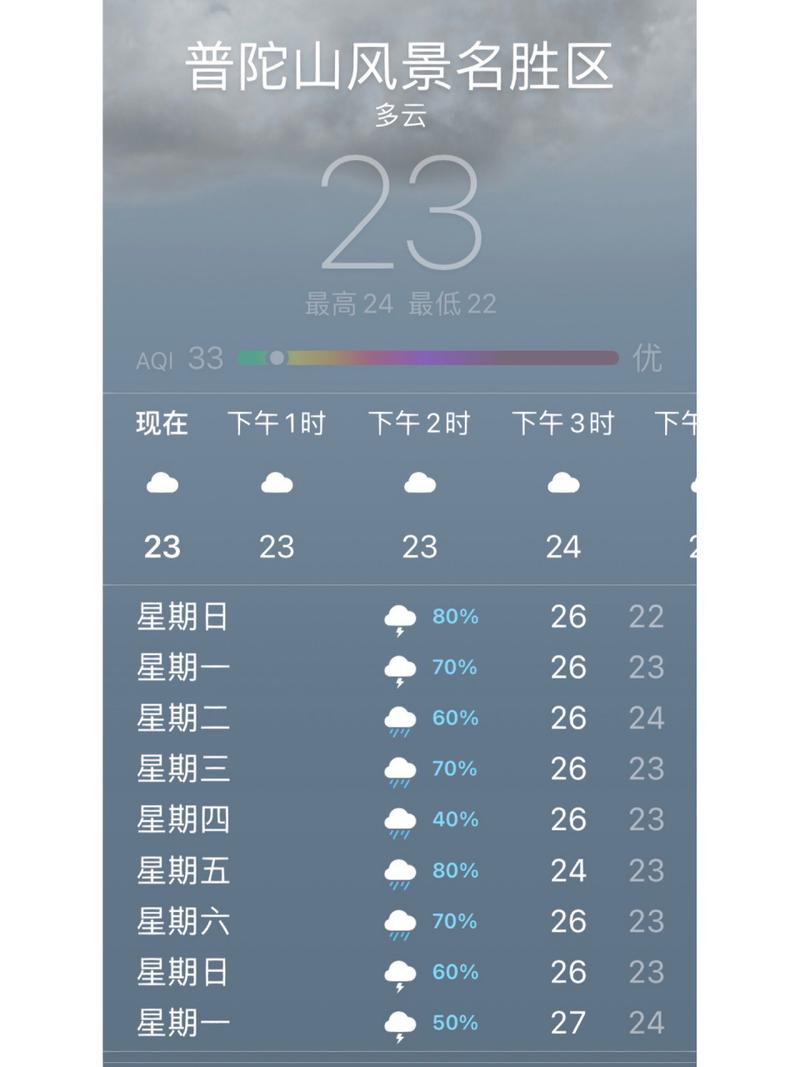Tap the cloud icon under 下午2时
Screen dimensions: 800x1067
420,484
